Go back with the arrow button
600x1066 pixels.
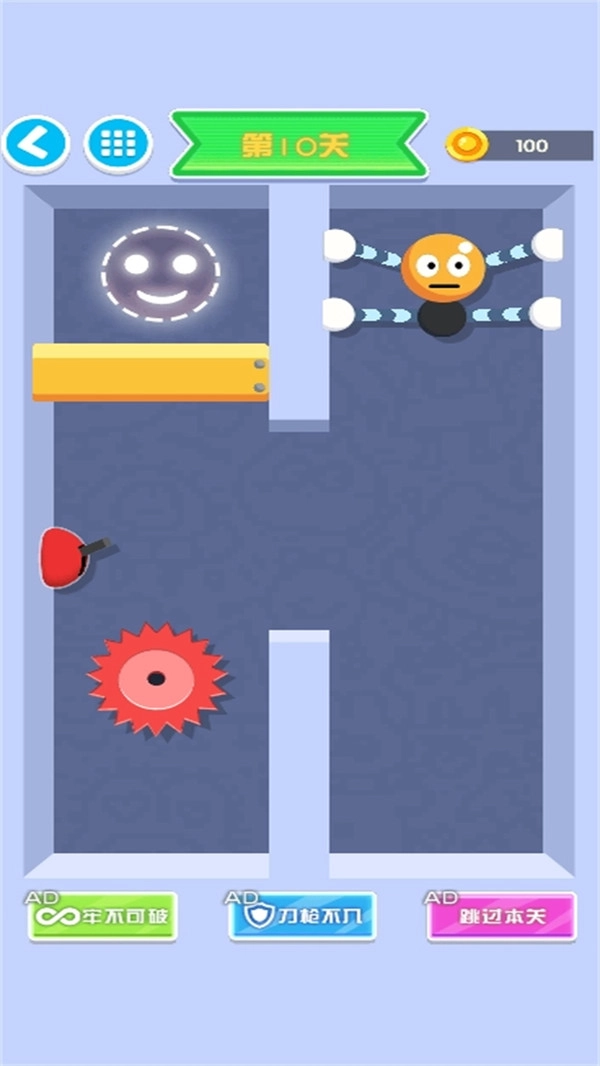(x=36, y=146)
